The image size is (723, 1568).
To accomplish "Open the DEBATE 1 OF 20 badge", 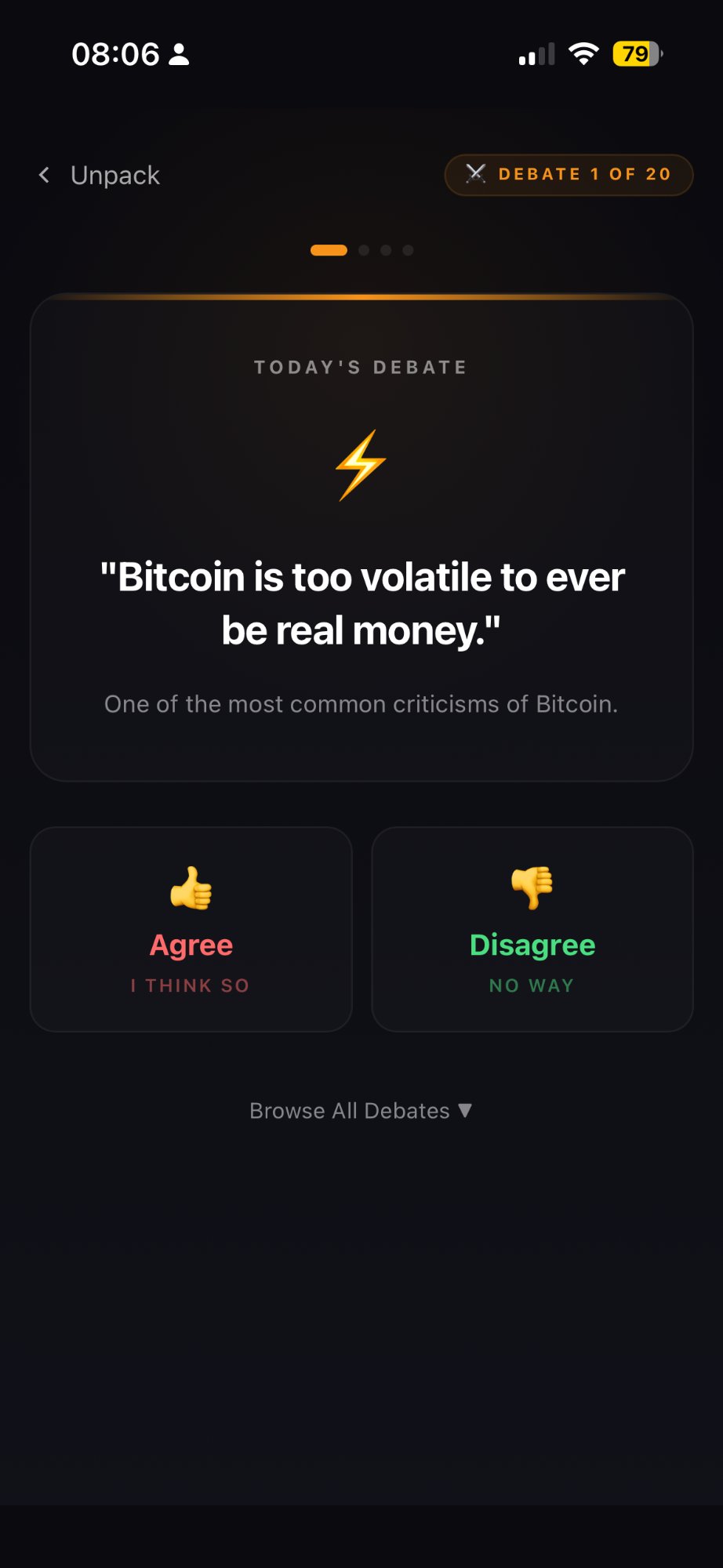I will point(568,174).
